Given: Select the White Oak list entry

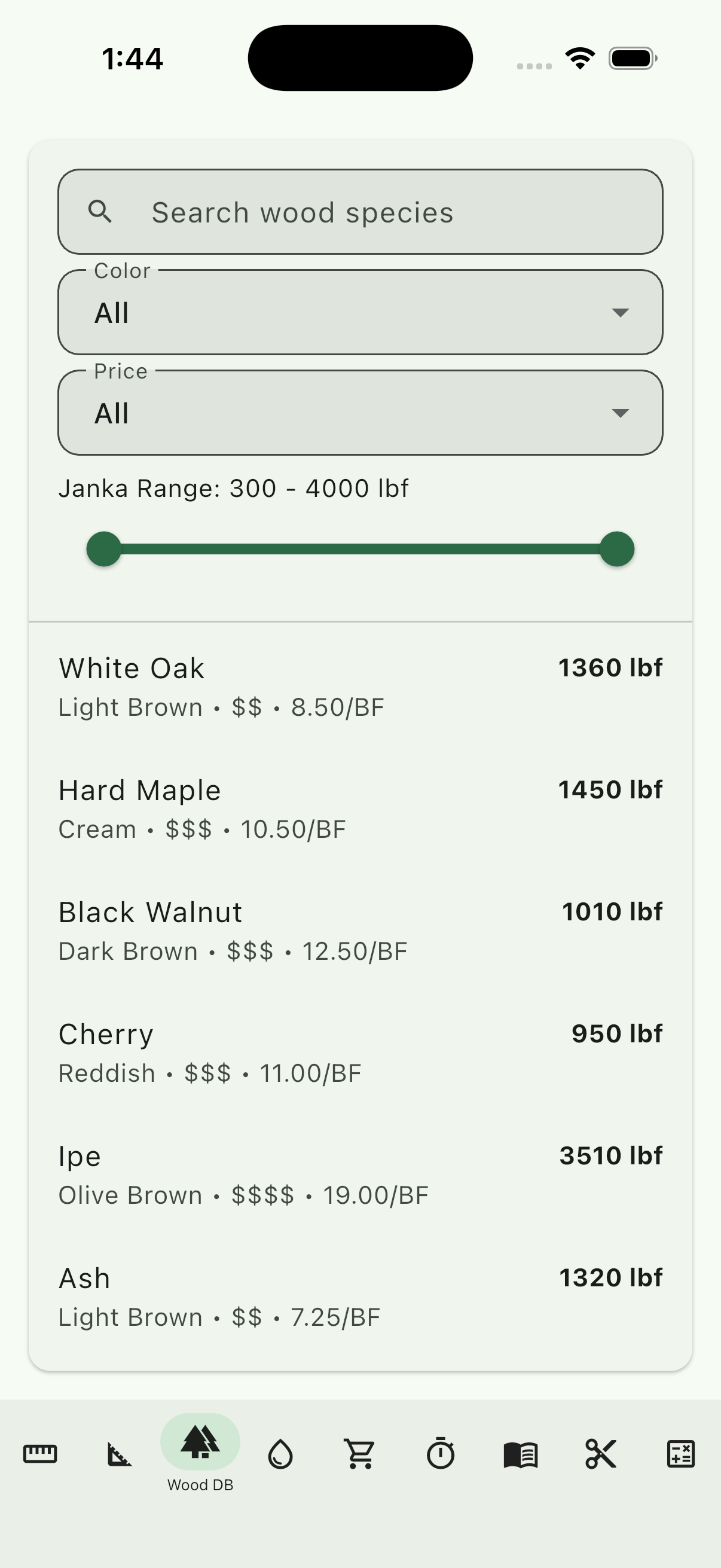Looking at the screenshot, I should [361, 685].
